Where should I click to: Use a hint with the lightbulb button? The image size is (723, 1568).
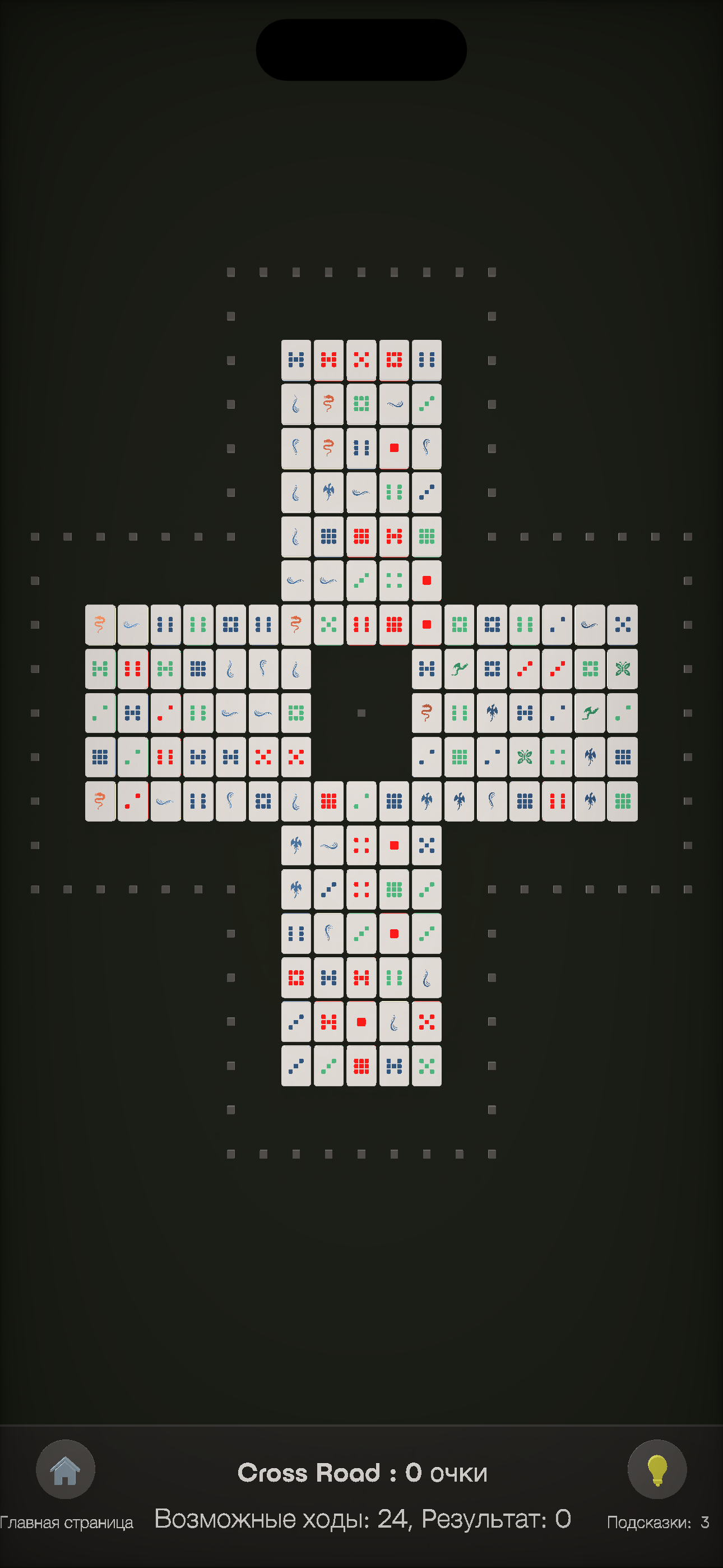[657, 1469]
